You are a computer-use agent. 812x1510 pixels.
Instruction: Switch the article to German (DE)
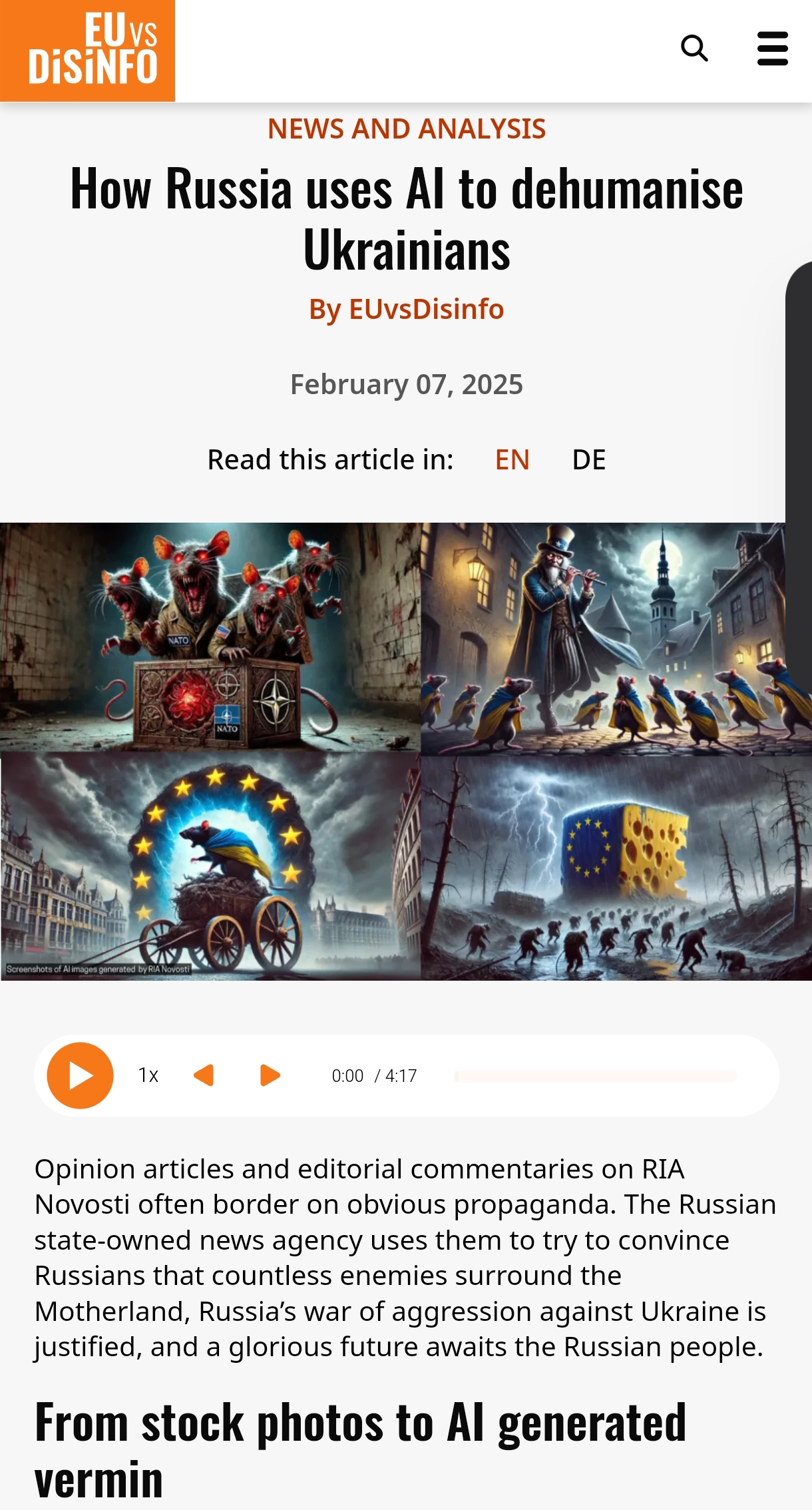tap(588, 460)
